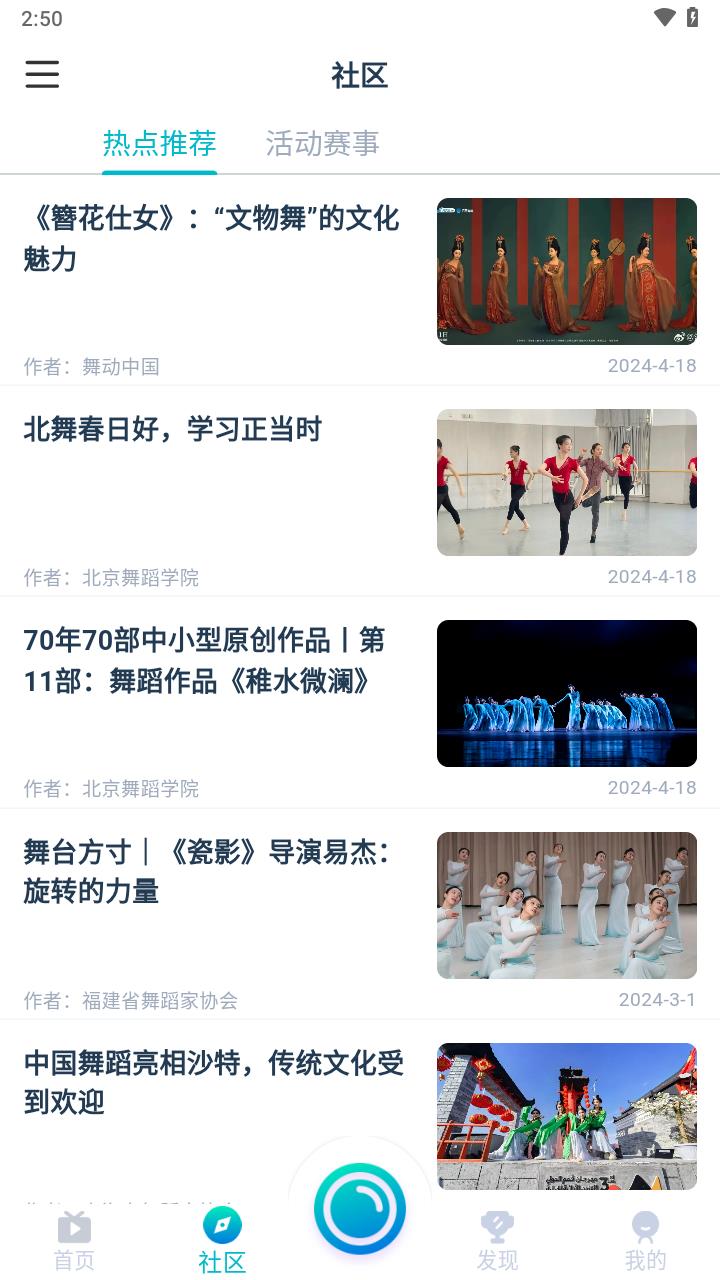Tap the 2:50 clock in status bar

pyautogui.click(x=42, y=18)
